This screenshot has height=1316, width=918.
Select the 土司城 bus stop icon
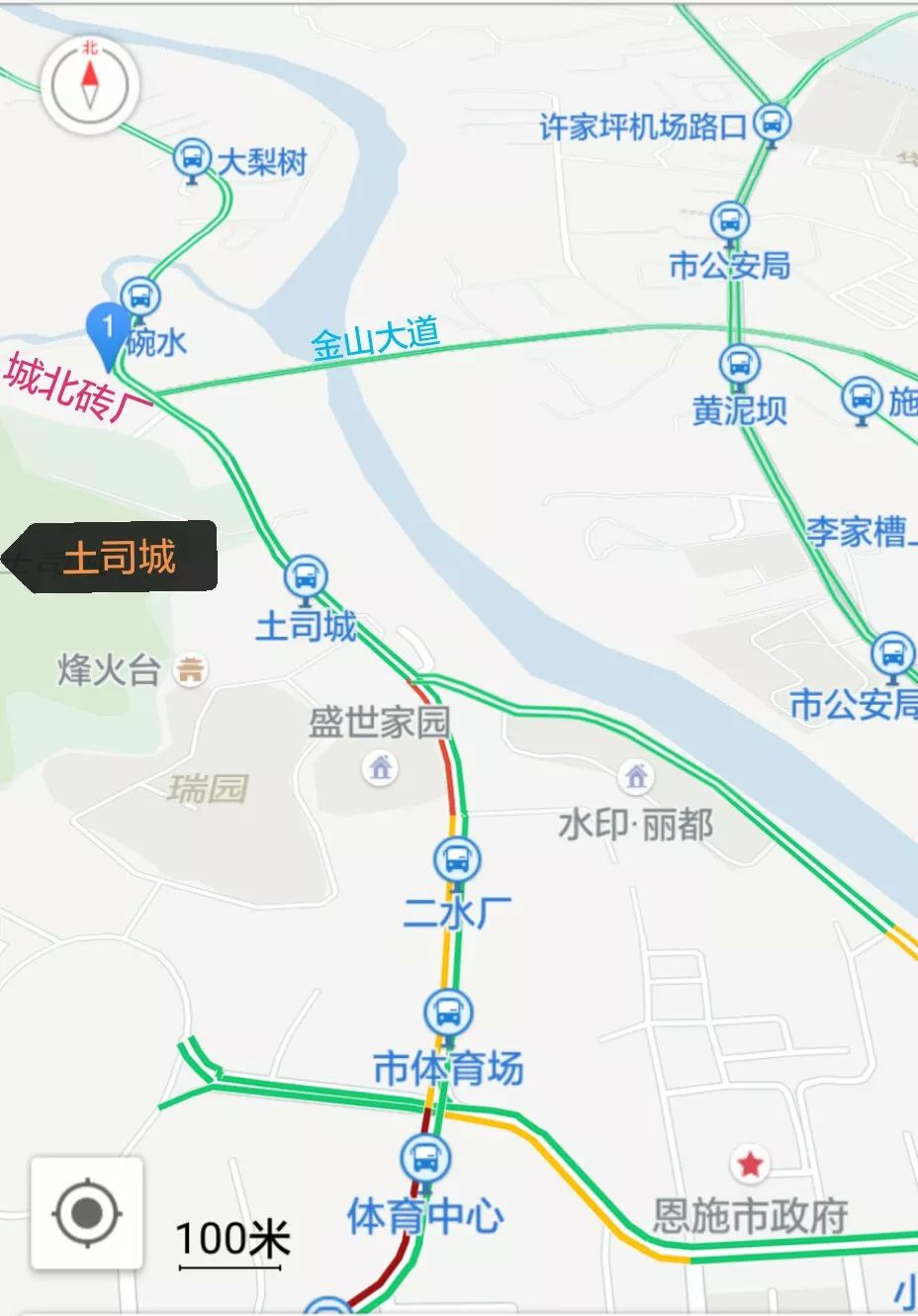click(306, 575)
